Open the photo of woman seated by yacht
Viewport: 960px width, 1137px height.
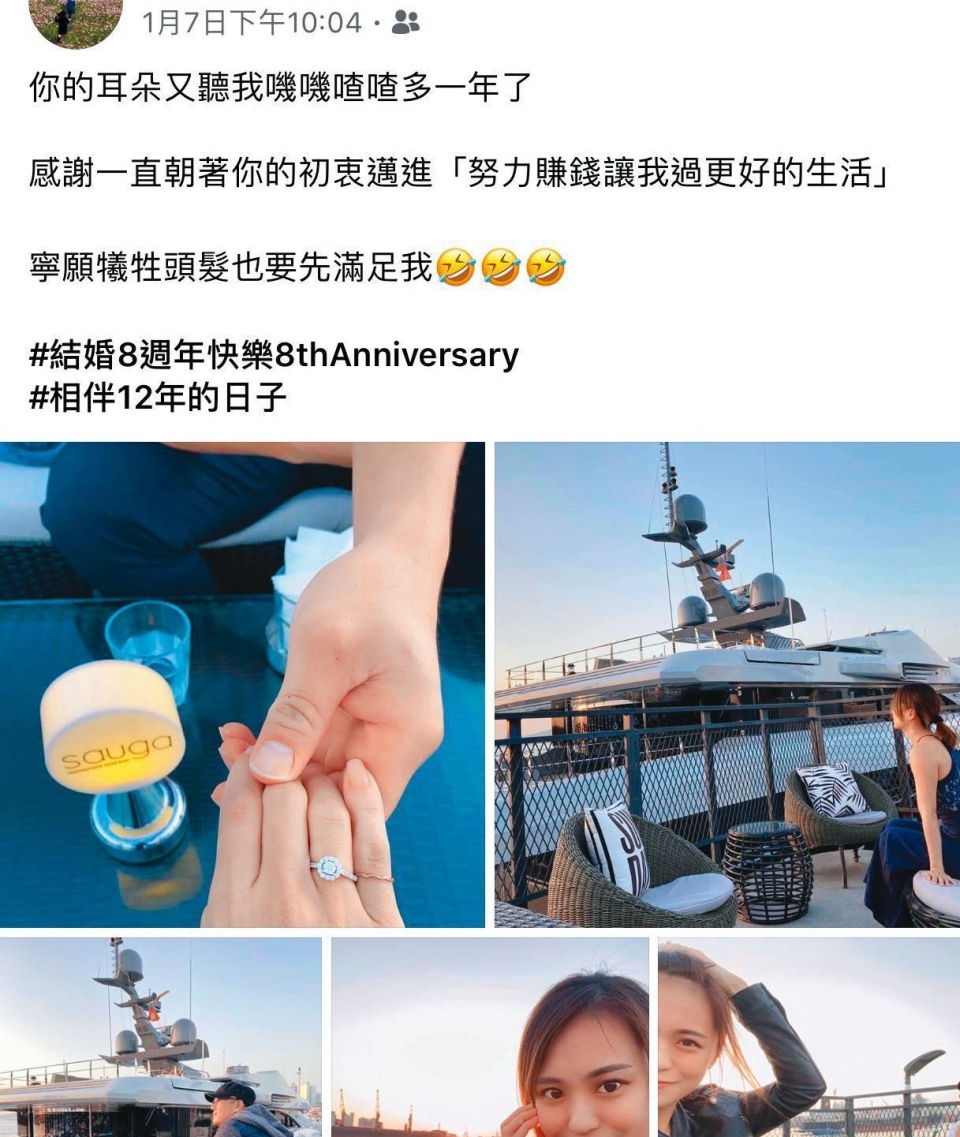pyautogui.click(x=727, y=684)
